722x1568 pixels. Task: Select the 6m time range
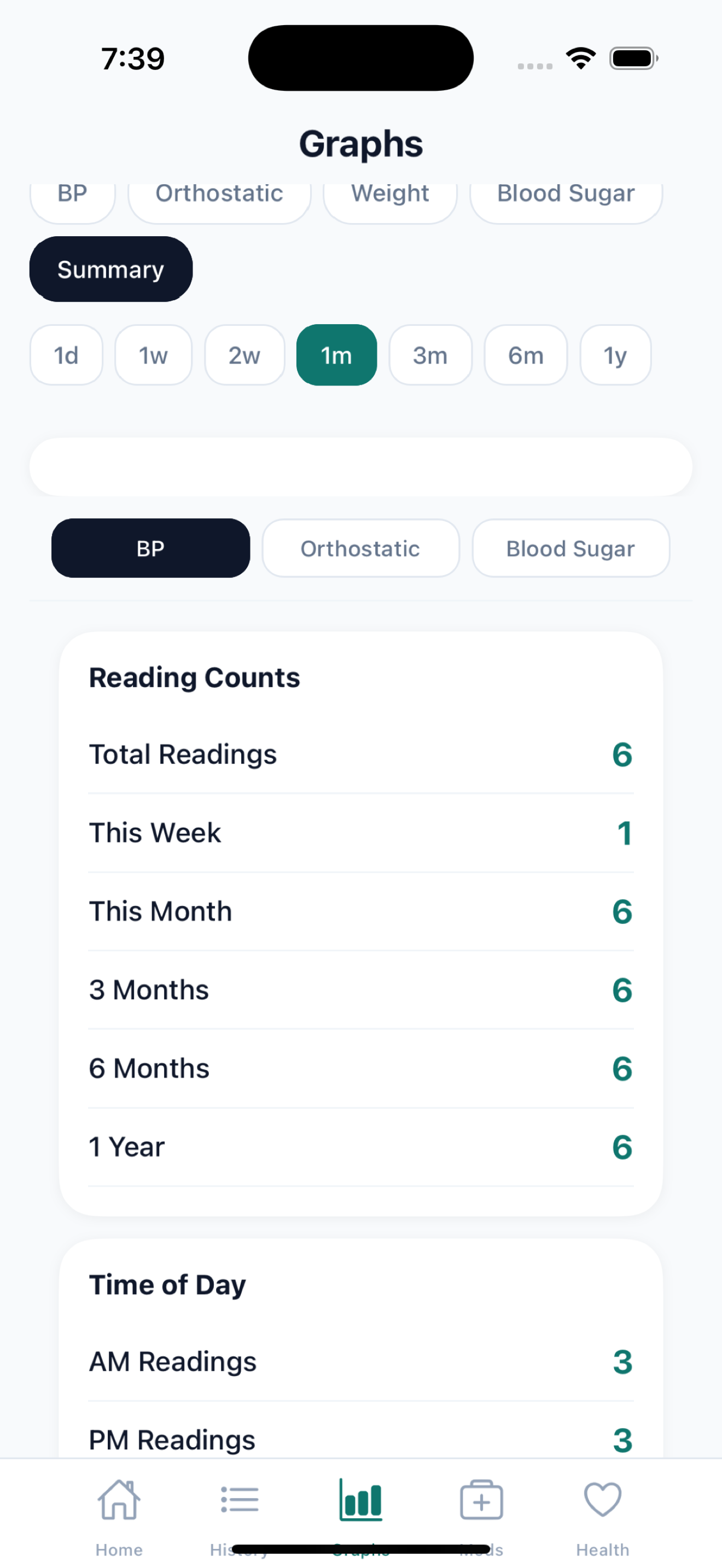(526, 355)
